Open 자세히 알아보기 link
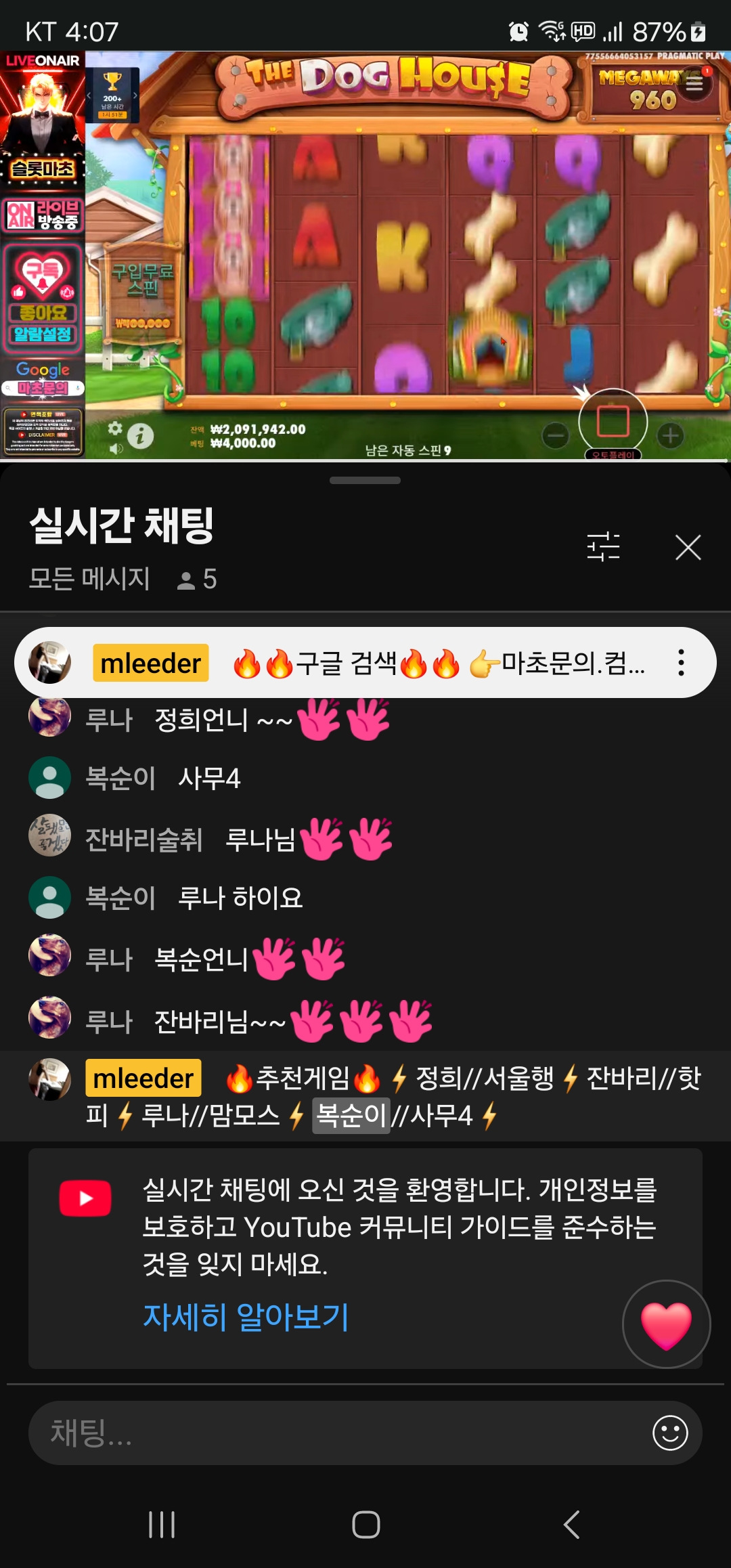 click(246, 1317)
